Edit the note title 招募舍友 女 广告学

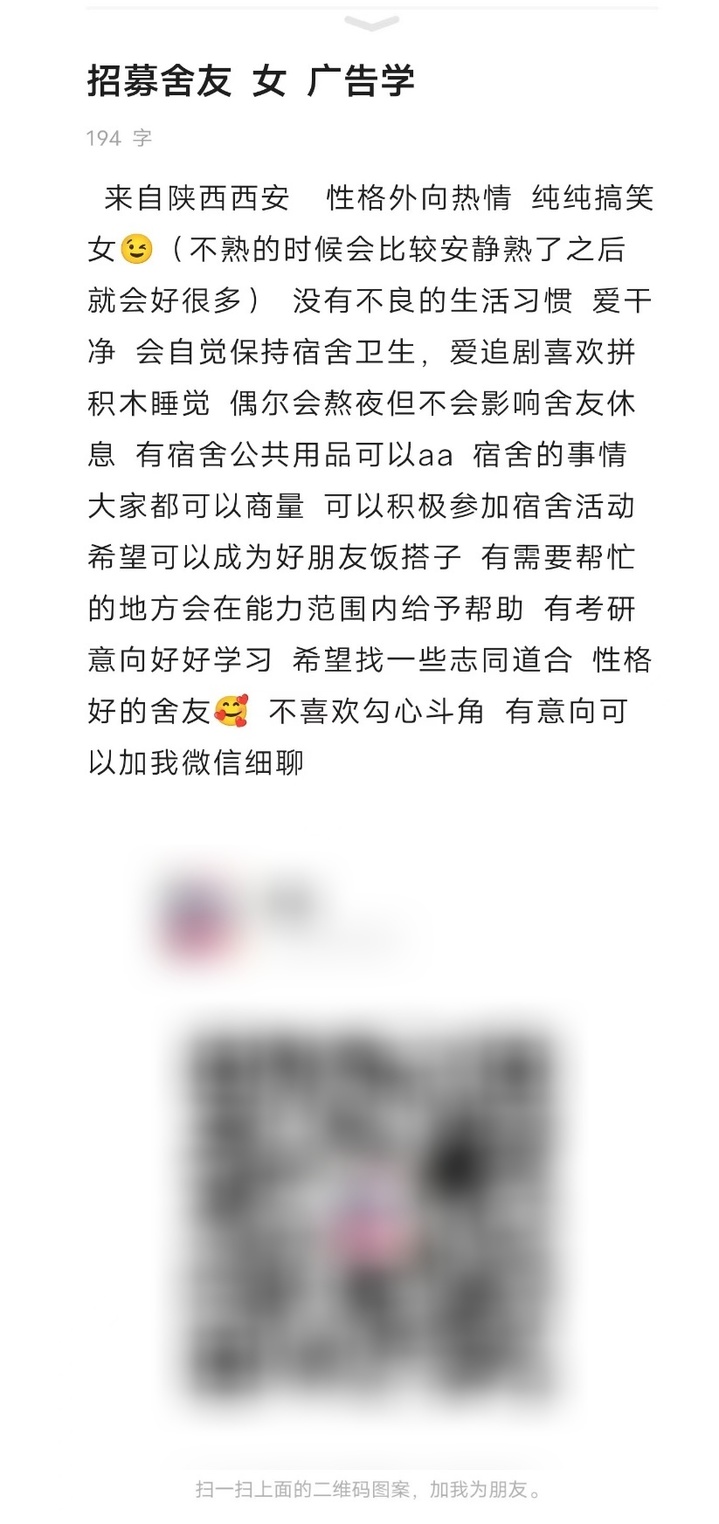point(250,81)
